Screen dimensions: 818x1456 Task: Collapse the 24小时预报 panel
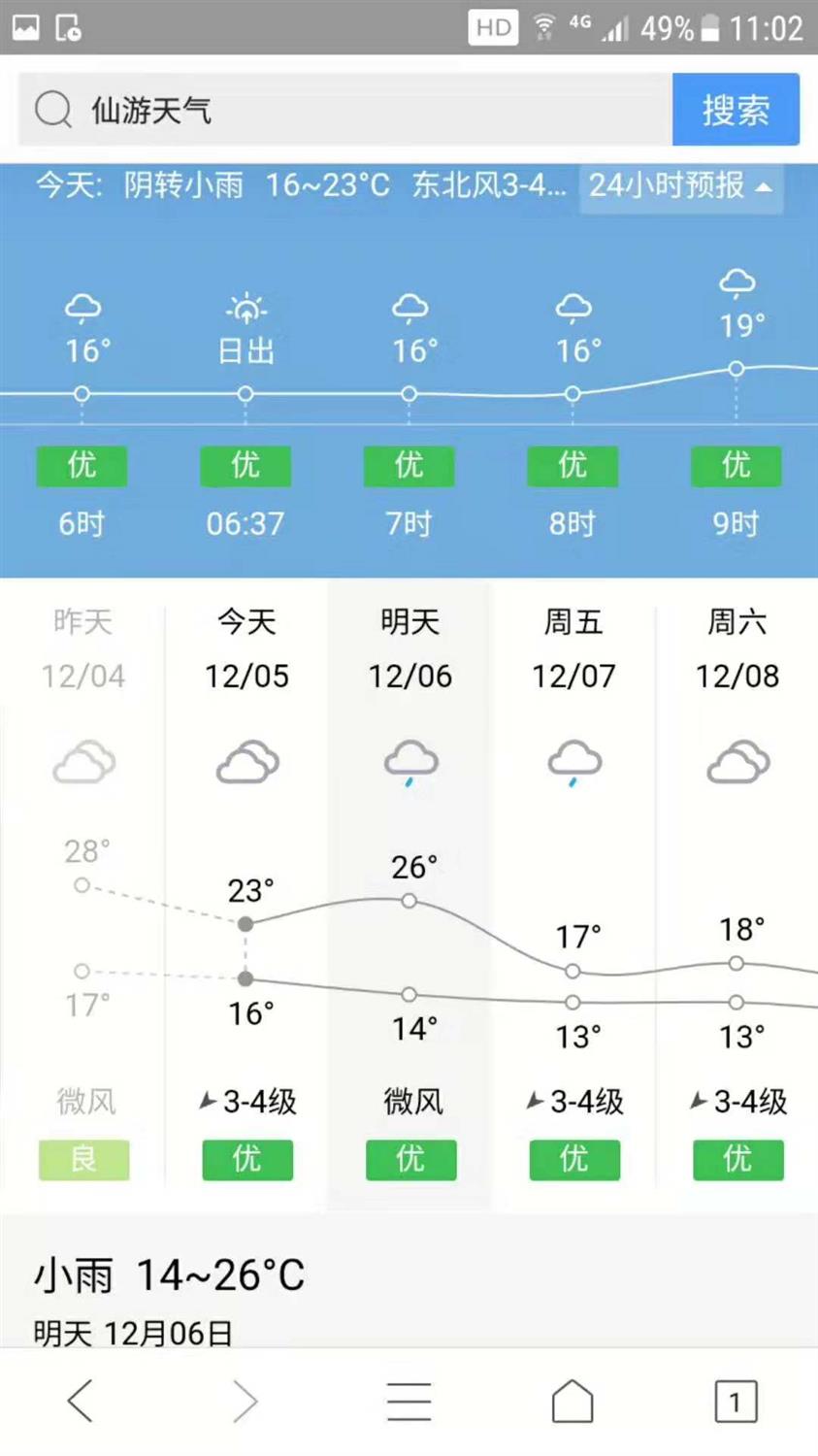[681, 184]
